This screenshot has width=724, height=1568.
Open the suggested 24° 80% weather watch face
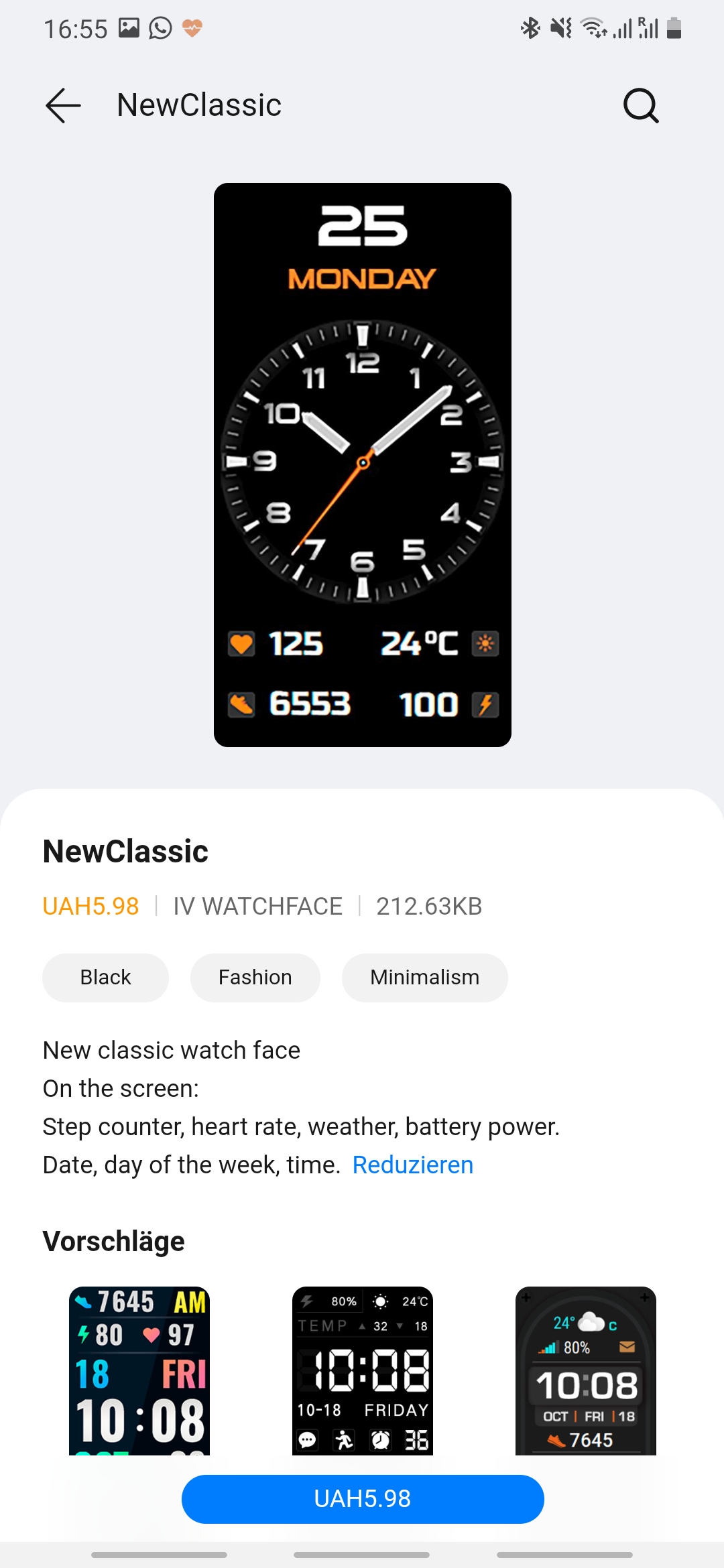585,1370
